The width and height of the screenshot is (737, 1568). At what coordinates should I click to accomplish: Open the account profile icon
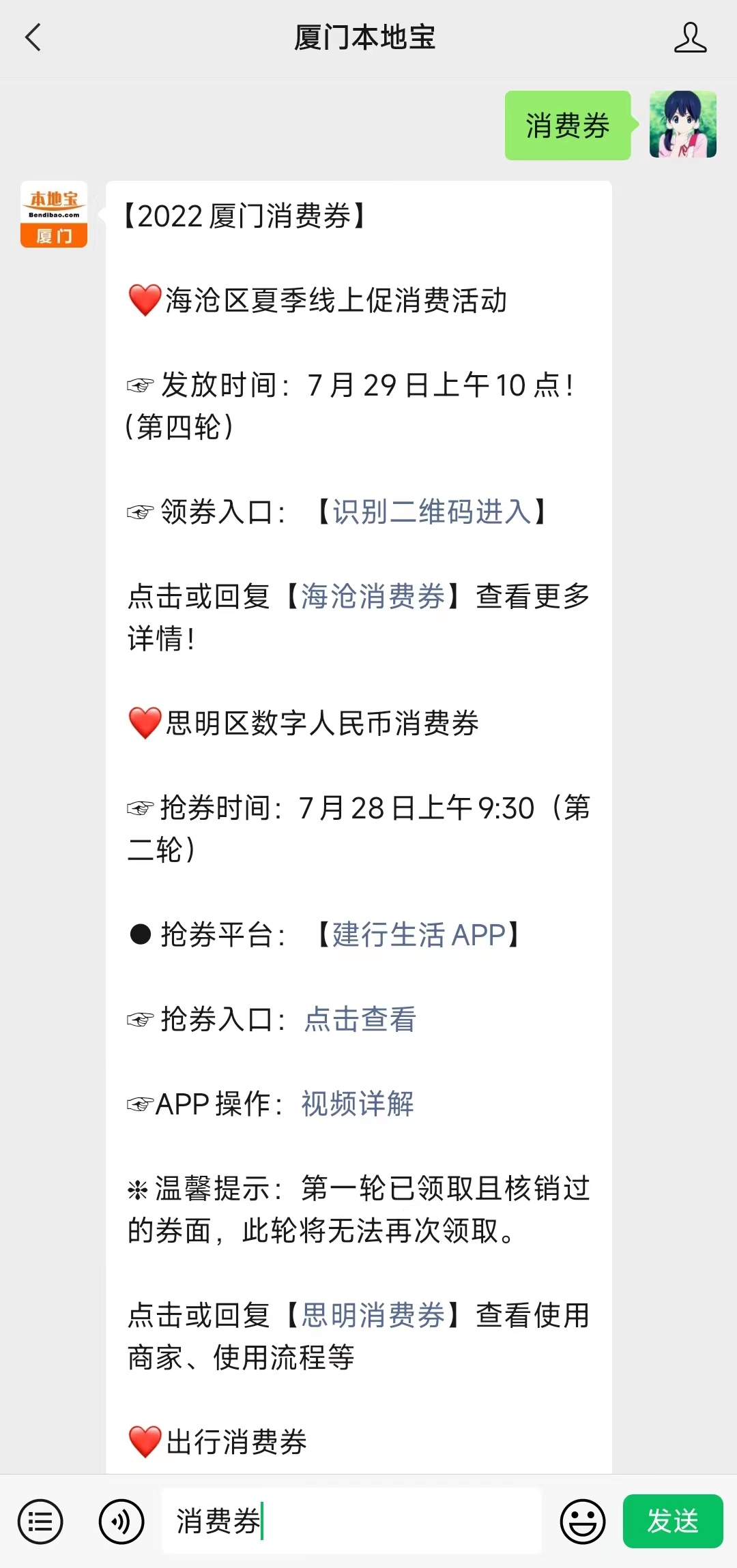(x=690, y=38)
